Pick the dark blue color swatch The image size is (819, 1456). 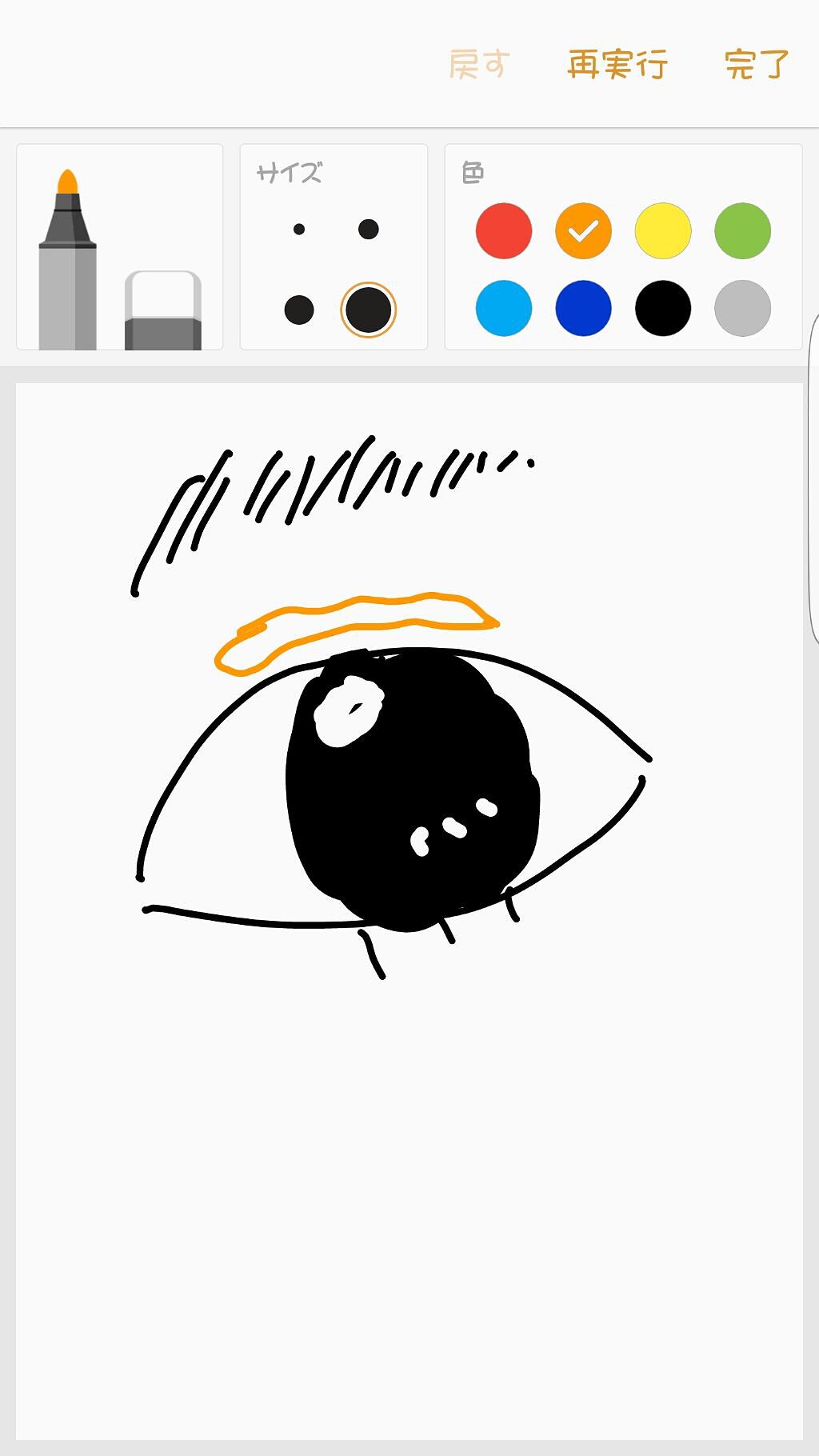(x=583, y=308)
